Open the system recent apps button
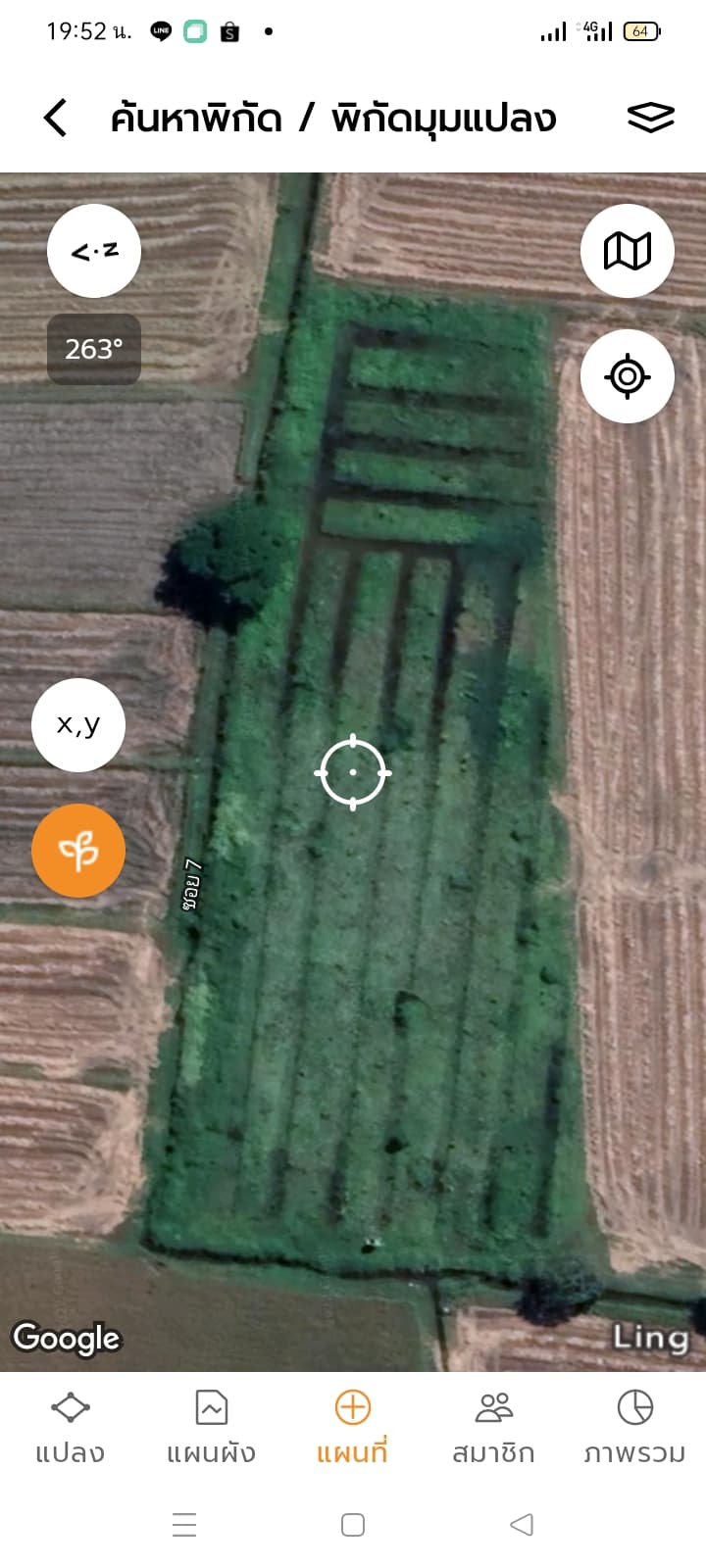The image size is (706, 1568). click(184, 1525)
